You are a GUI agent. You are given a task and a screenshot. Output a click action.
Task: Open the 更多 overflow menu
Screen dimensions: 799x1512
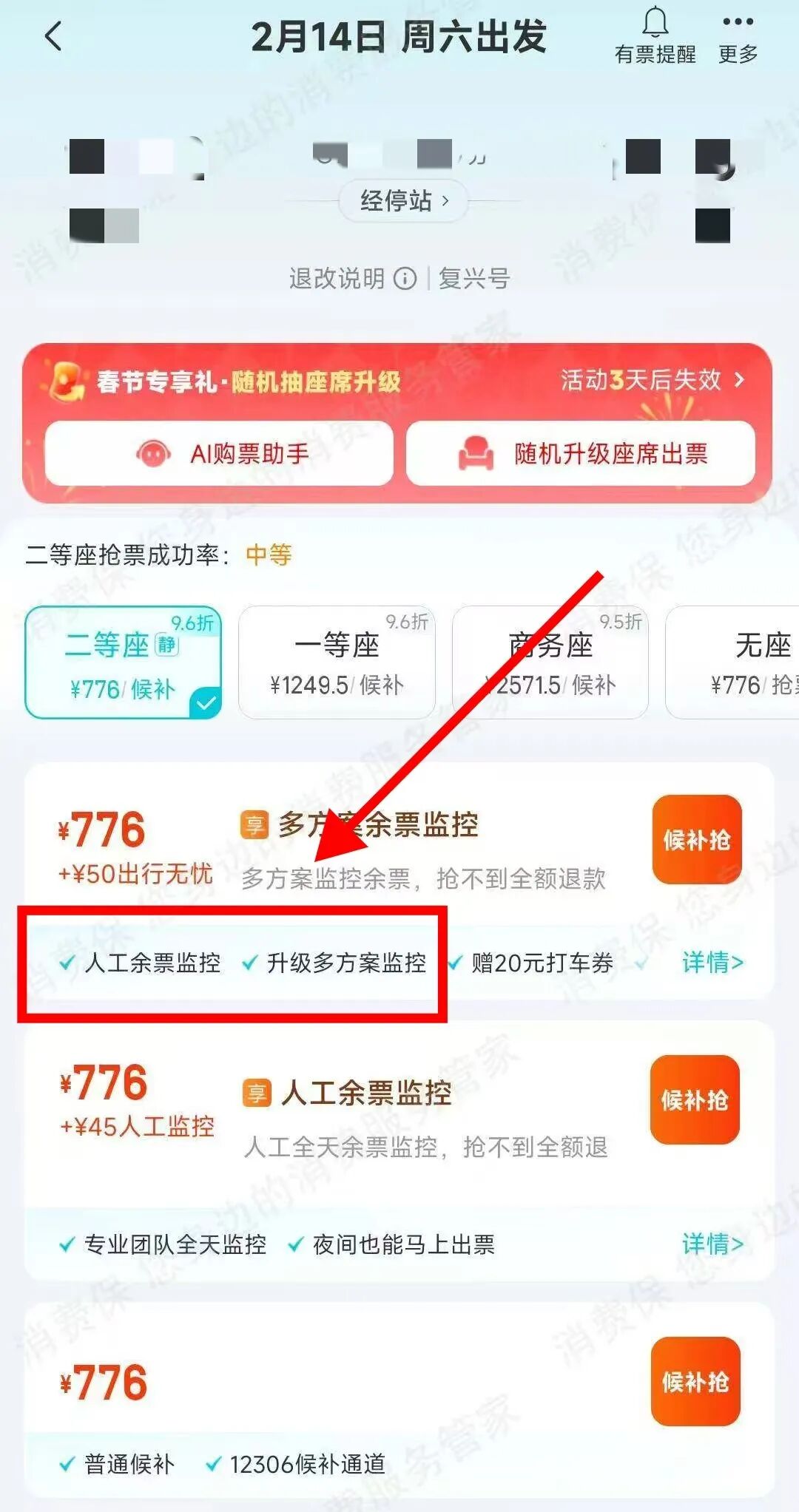click(x=738, y=35)
